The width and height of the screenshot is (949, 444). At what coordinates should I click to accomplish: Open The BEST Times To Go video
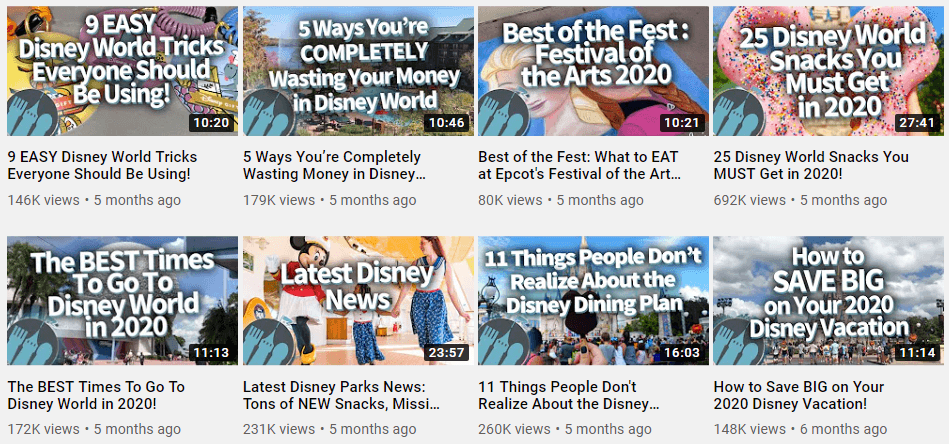pyautogui.click(x=122, y=301)
